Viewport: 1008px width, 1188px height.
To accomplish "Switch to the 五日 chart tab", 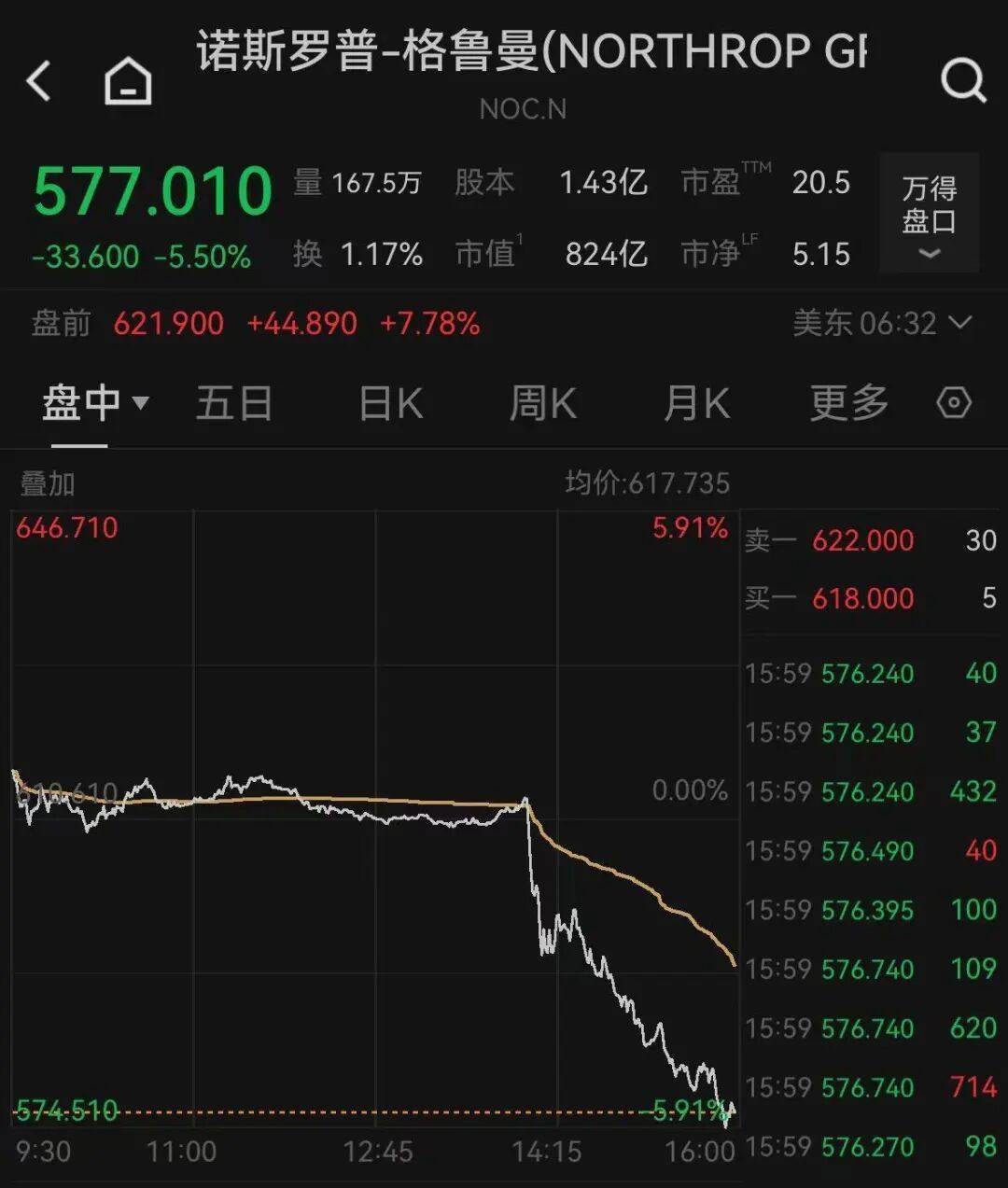I will pos(234,403).
